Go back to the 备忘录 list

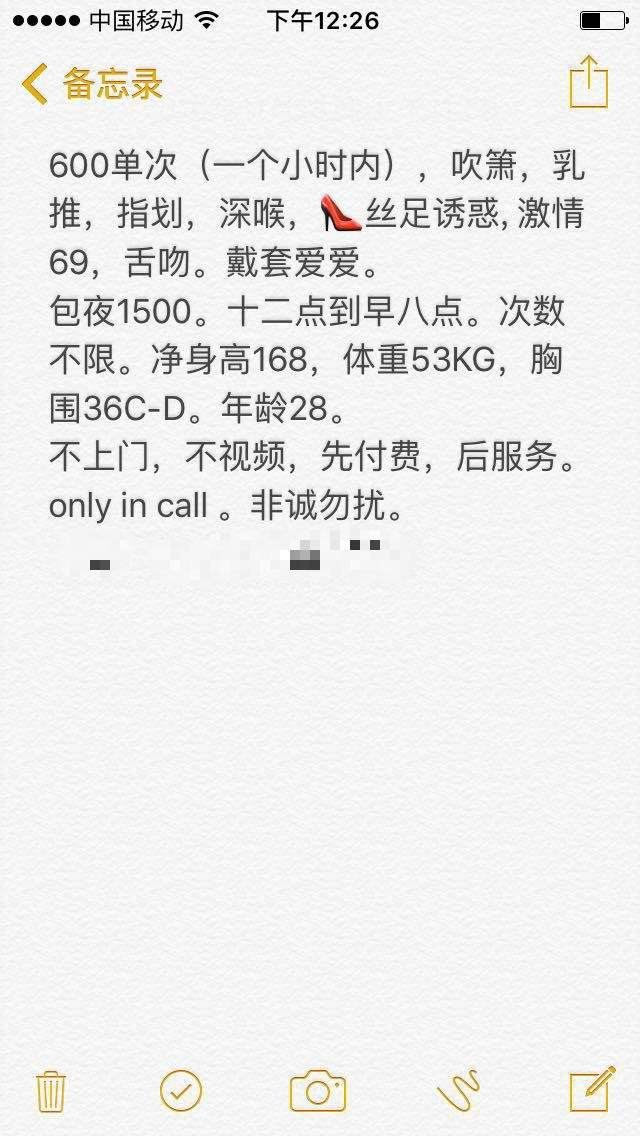[92, 84]
